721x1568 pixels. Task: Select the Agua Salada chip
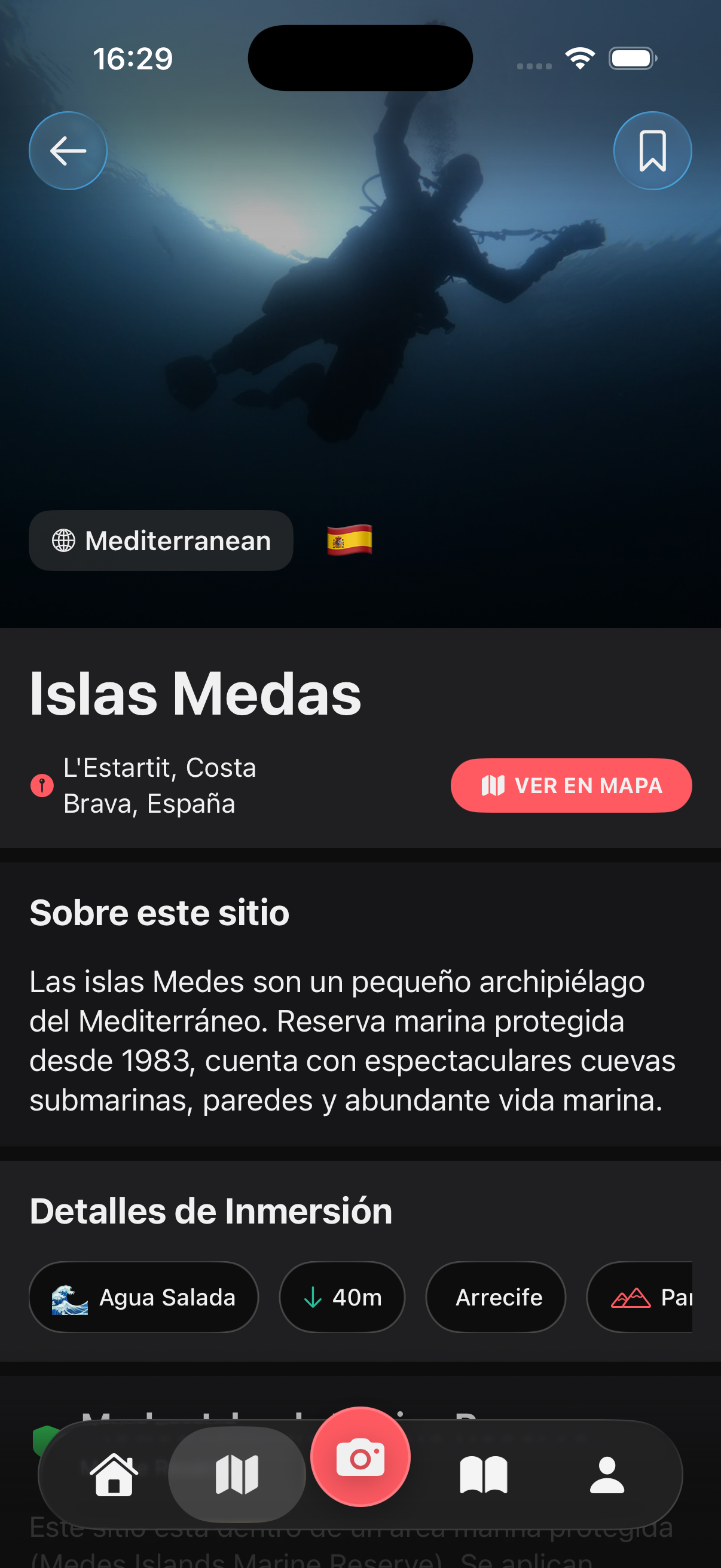point(143,1297)
